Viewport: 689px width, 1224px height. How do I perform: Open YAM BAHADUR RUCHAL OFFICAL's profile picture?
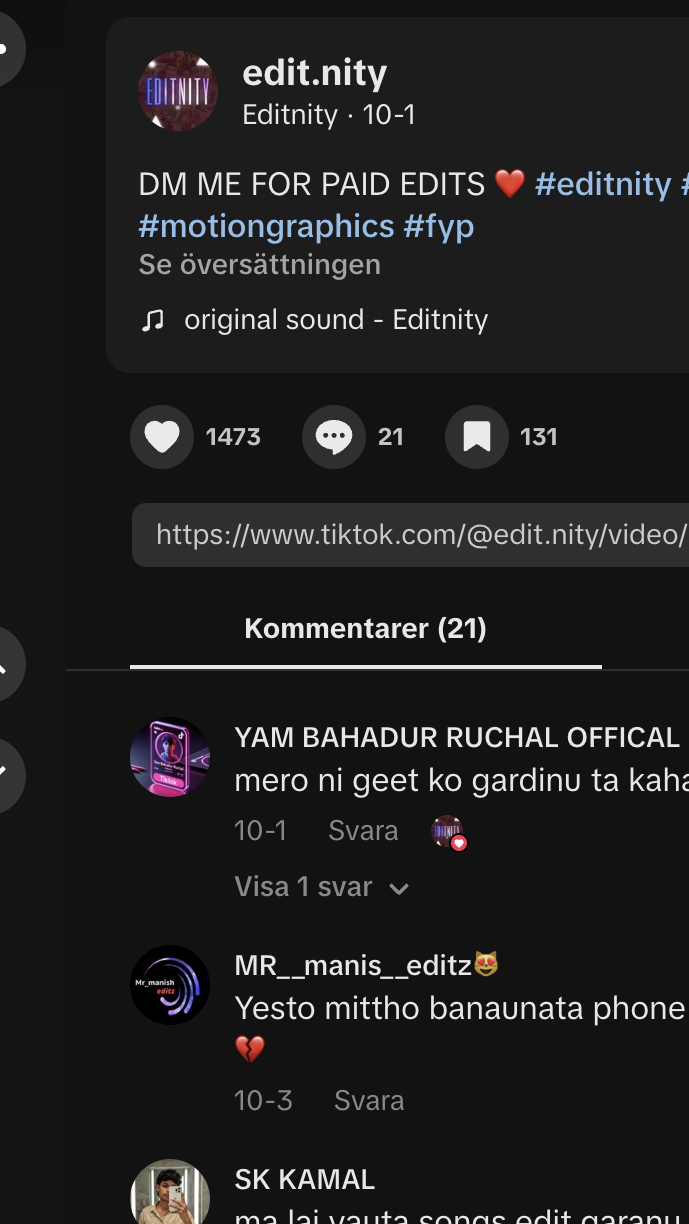170,757
